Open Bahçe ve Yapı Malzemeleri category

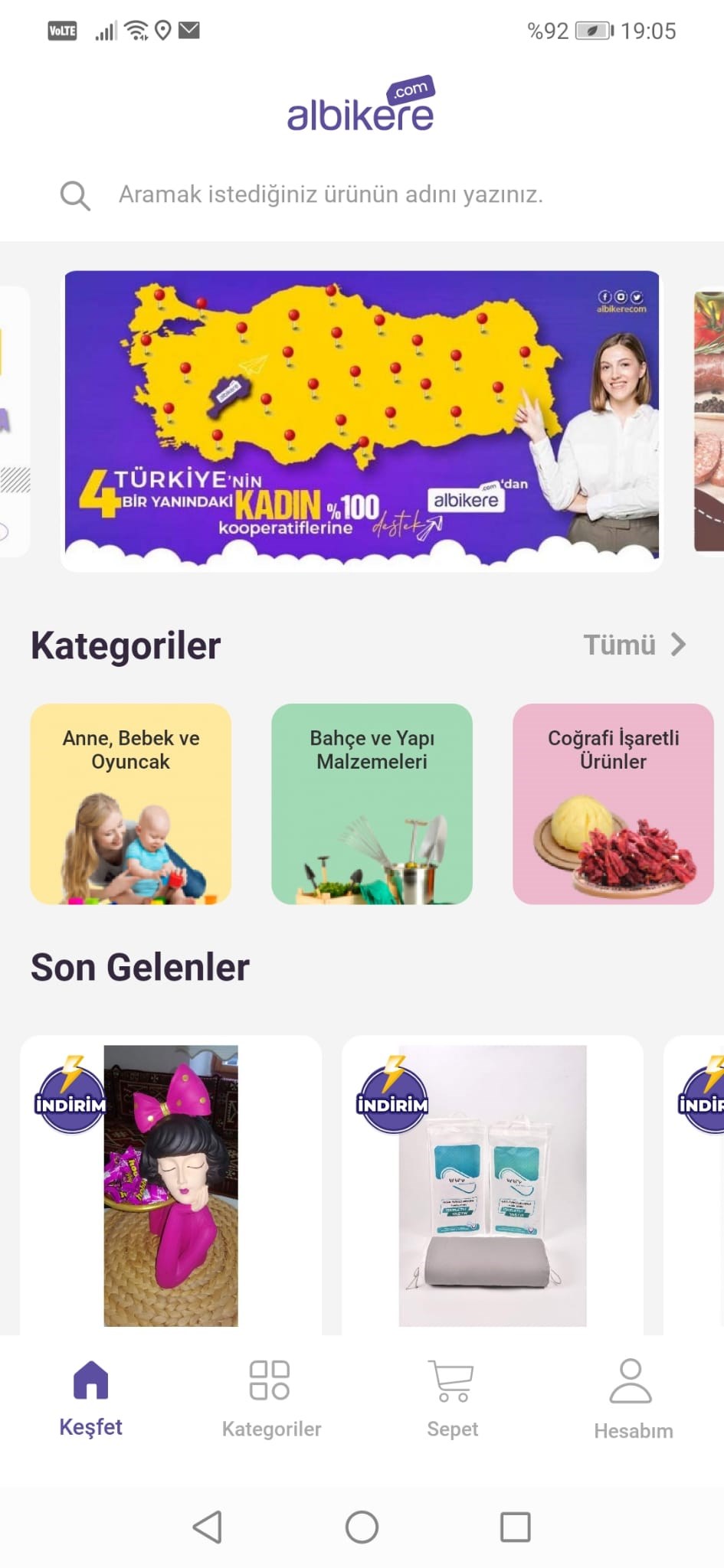tap(372, 804)
